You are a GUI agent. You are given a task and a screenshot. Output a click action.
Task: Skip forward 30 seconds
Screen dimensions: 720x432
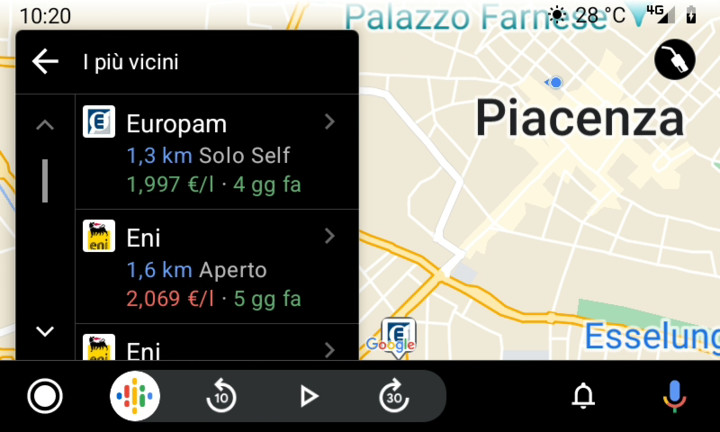point(394,396)
